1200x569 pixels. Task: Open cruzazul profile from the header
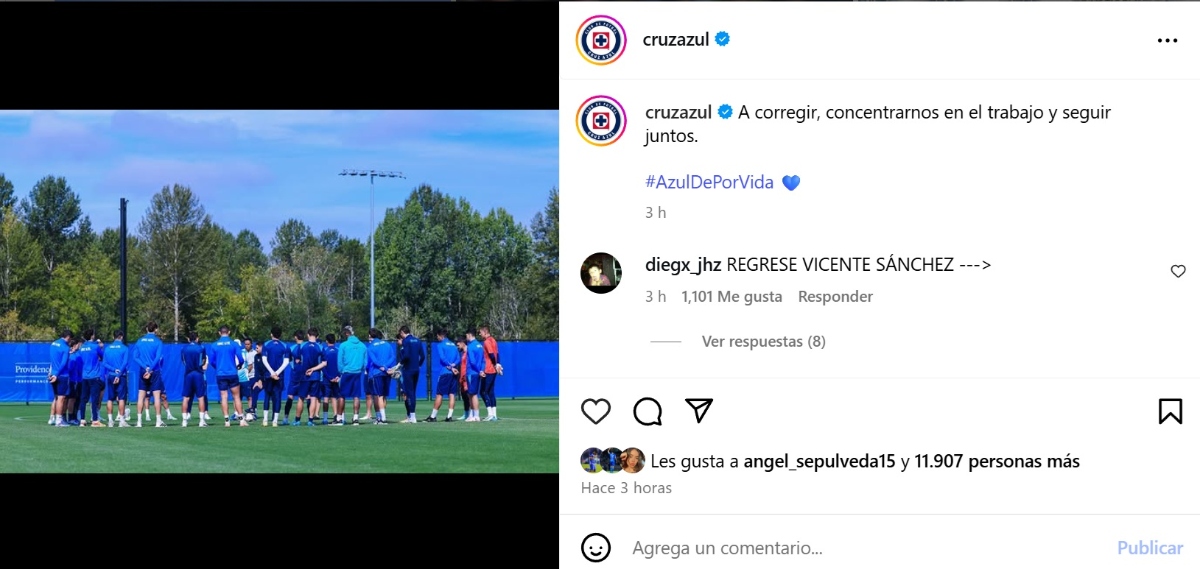coord(677,40)
